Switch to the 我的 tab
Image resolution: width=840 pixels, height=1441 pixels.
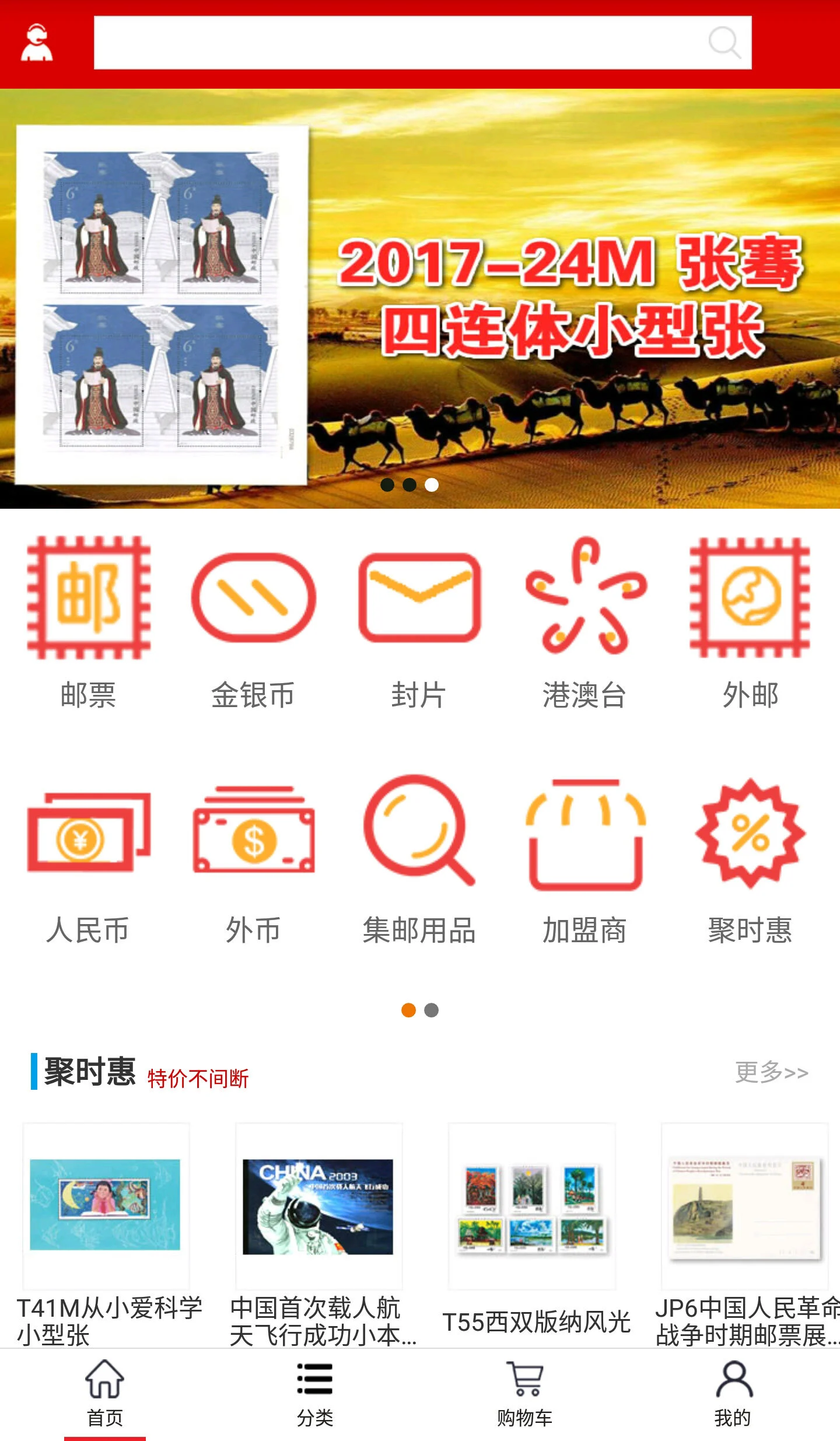point(733,1394)
